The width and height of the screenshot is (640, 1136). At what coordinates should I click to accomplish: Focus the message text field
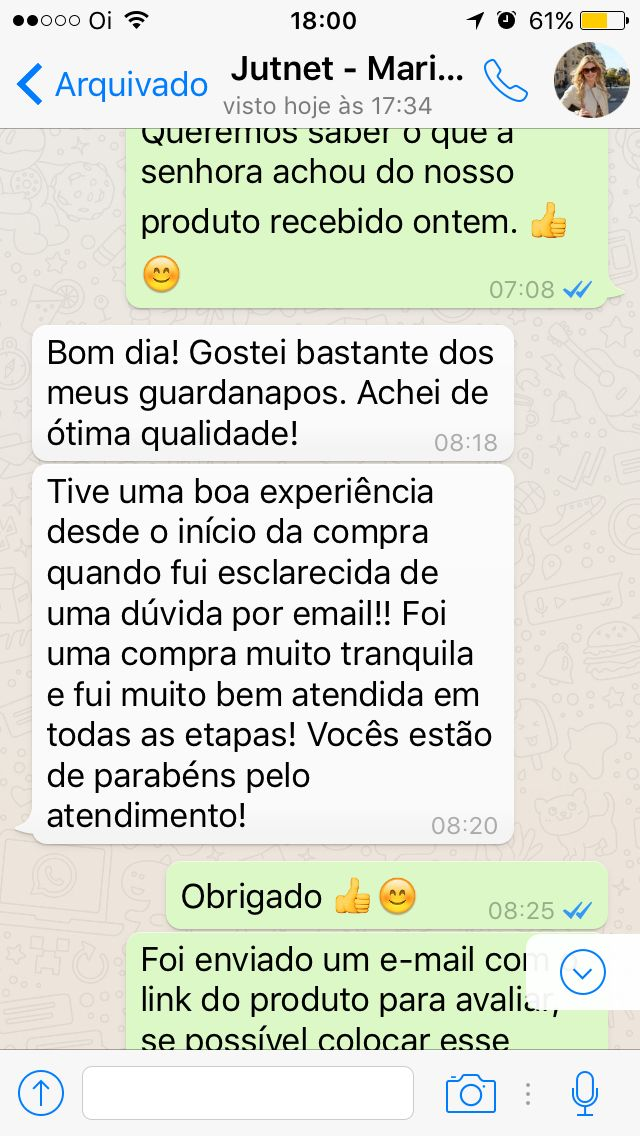247,1093
